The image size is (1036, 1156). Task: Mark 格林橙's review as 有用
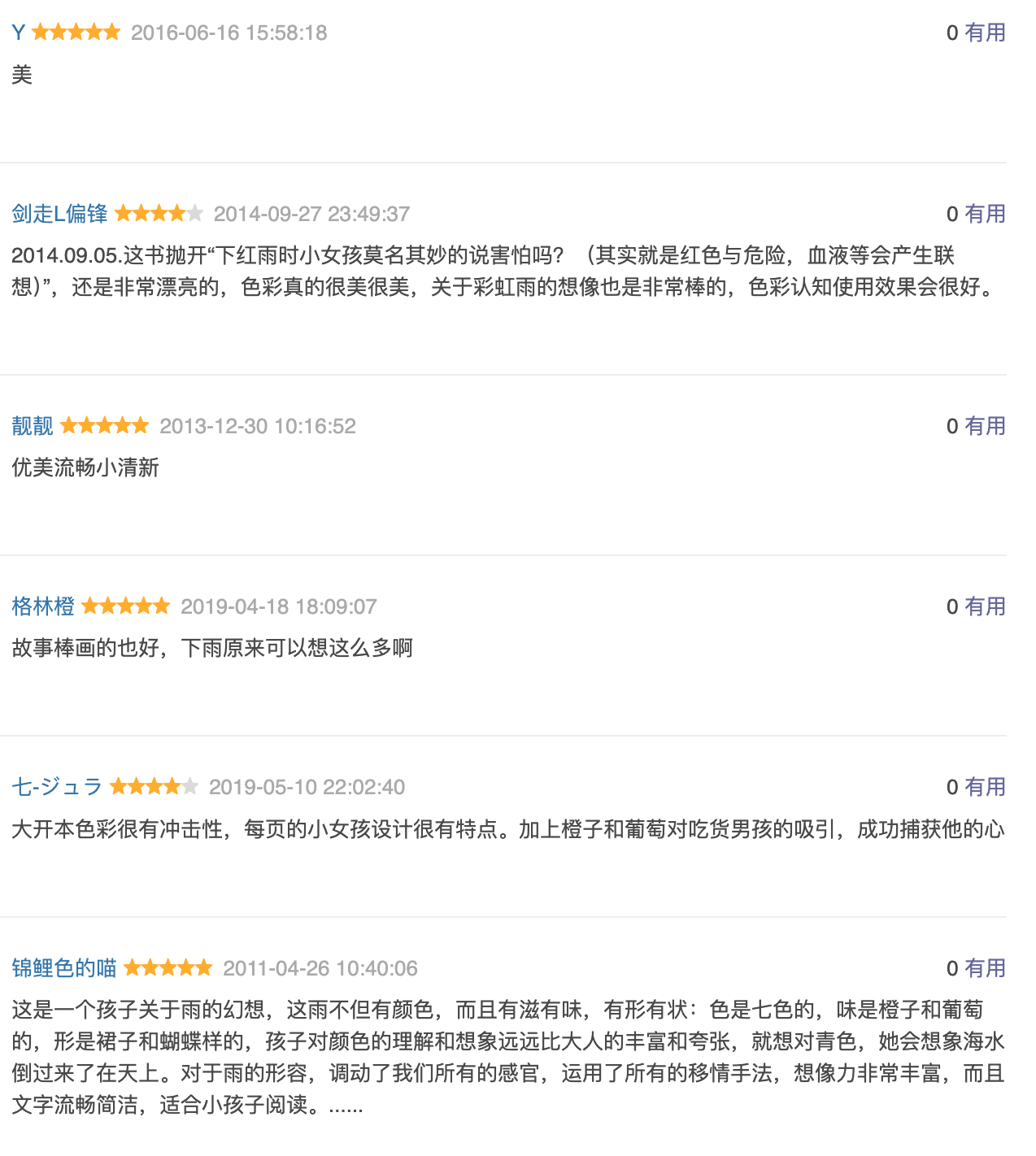[x=985, y=606]
